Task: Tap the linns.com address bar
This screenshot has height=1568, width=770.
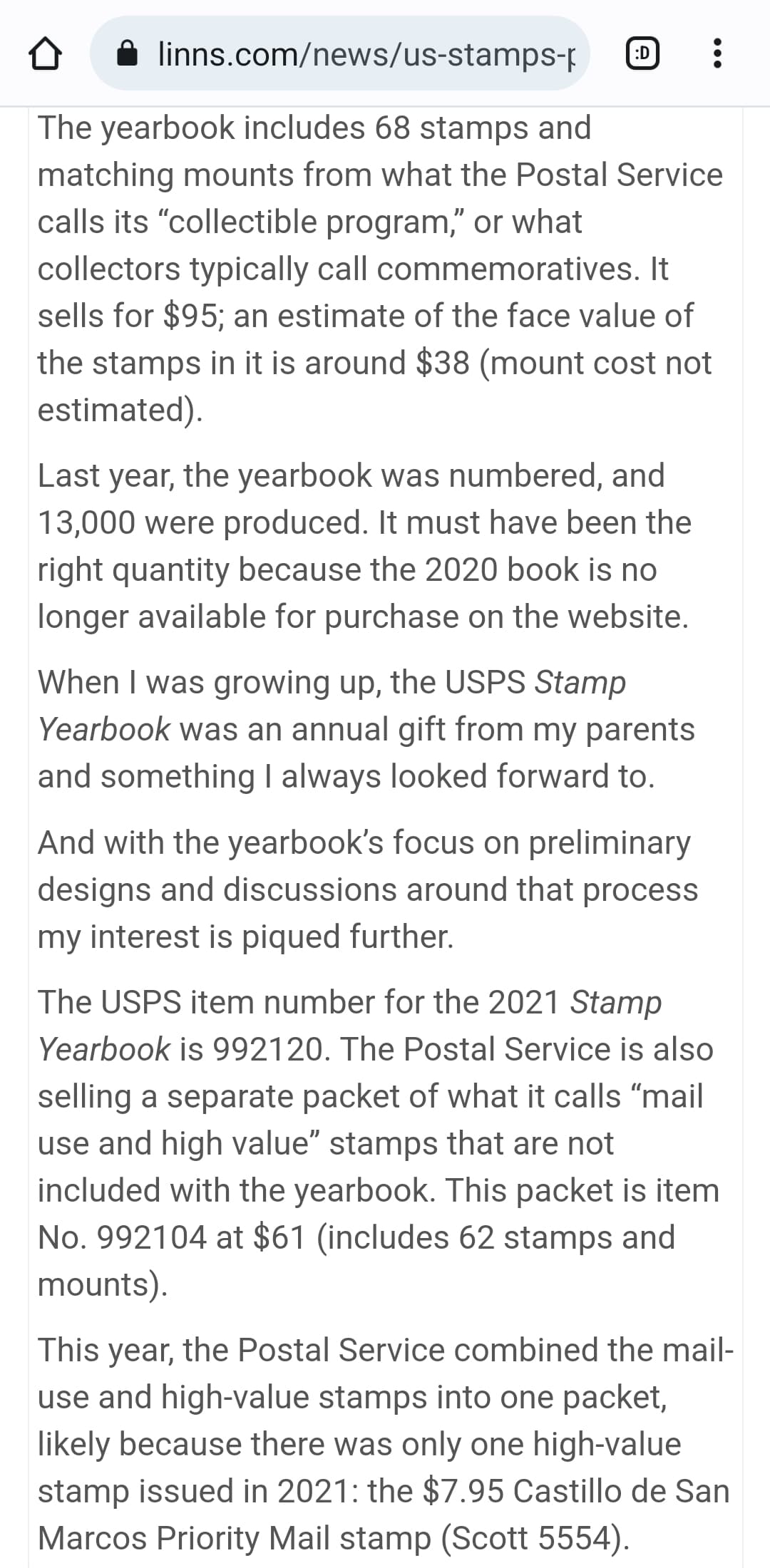Action: click(x=356, y=53)
